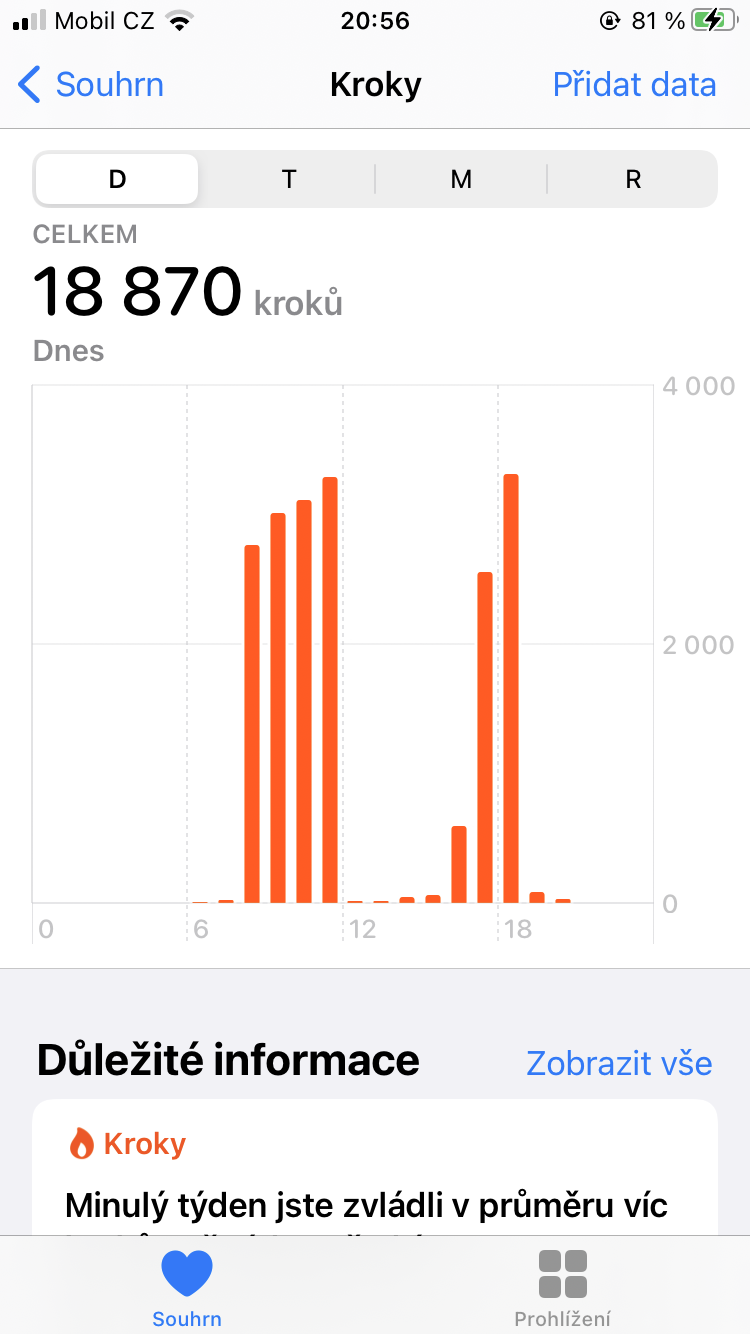Select the D day view
This screenshot has width=750, height=1334.
[117, 179]
